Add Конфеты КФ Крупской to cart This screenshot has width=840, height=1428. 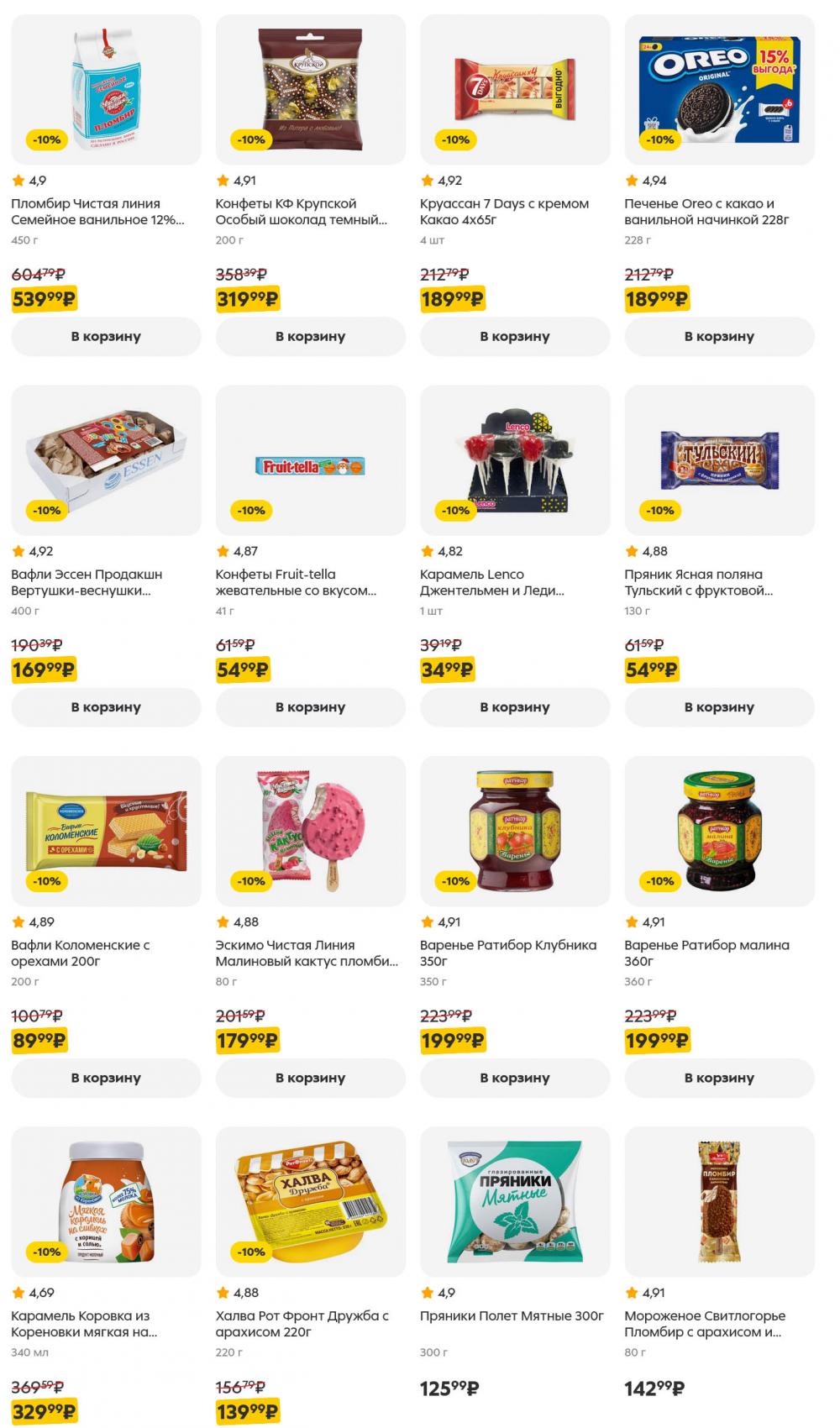coord(310,336)
